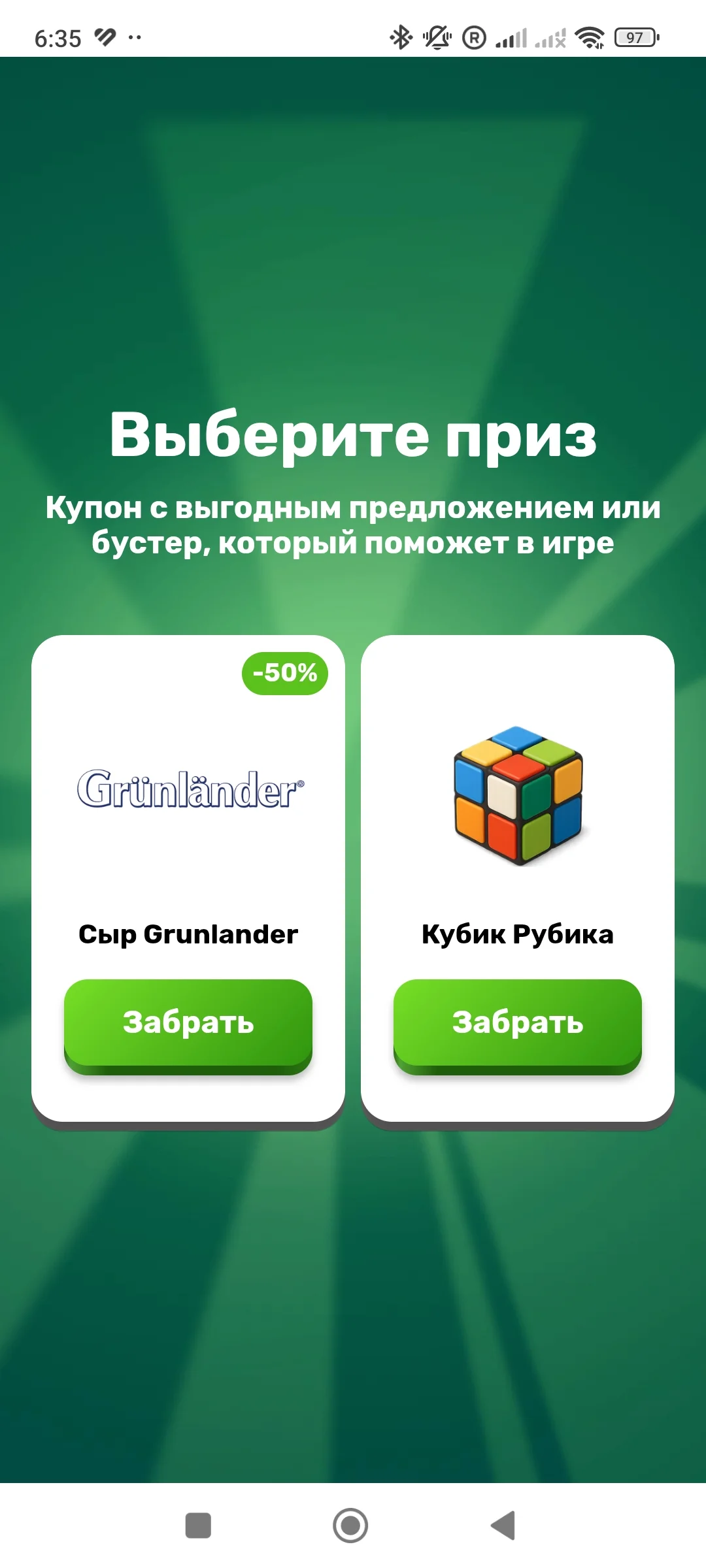Claim the Сыр Grunlander coupon with Забрать
Screen dimensions: 706x1568
point(188,1026)
